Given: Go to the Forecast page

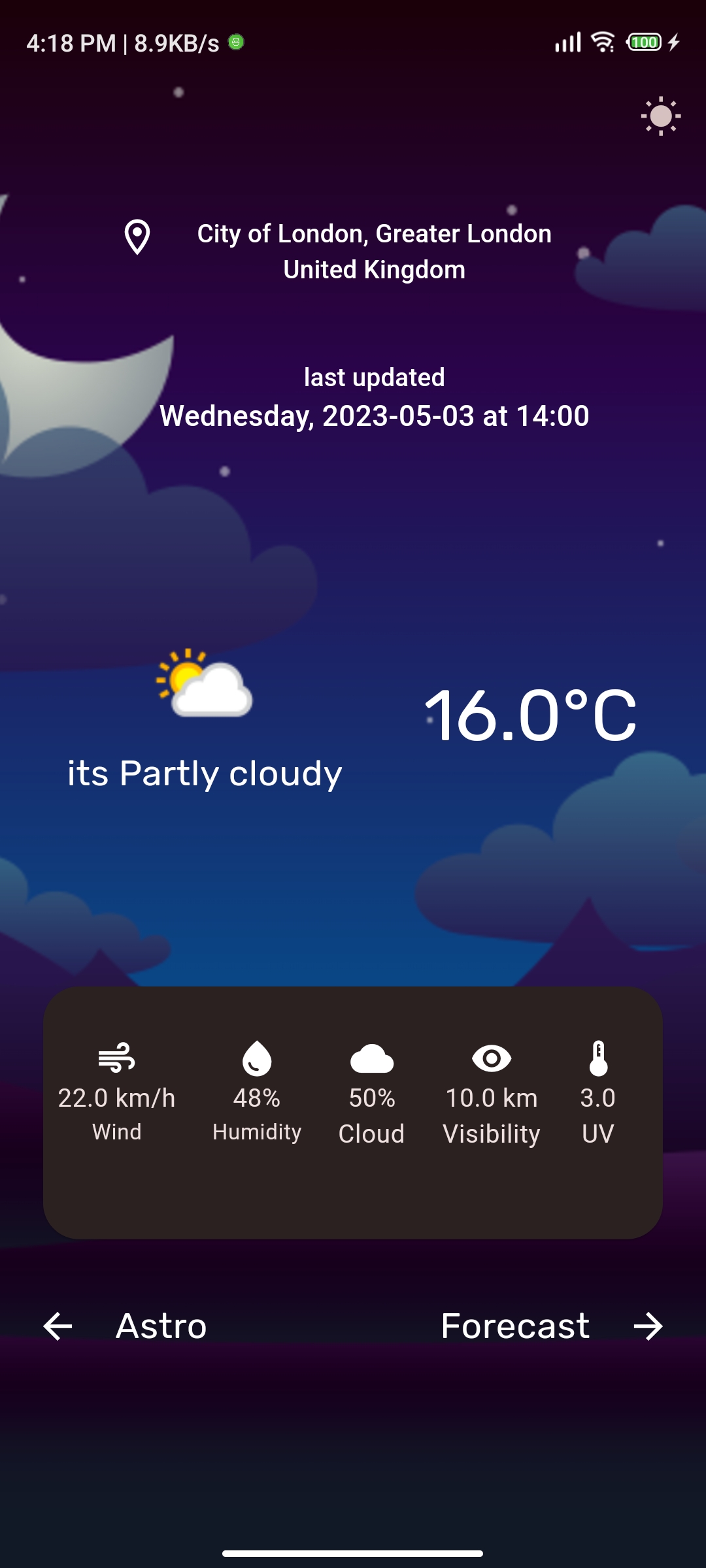Looking at the screenshot, I should (551, 1326).
